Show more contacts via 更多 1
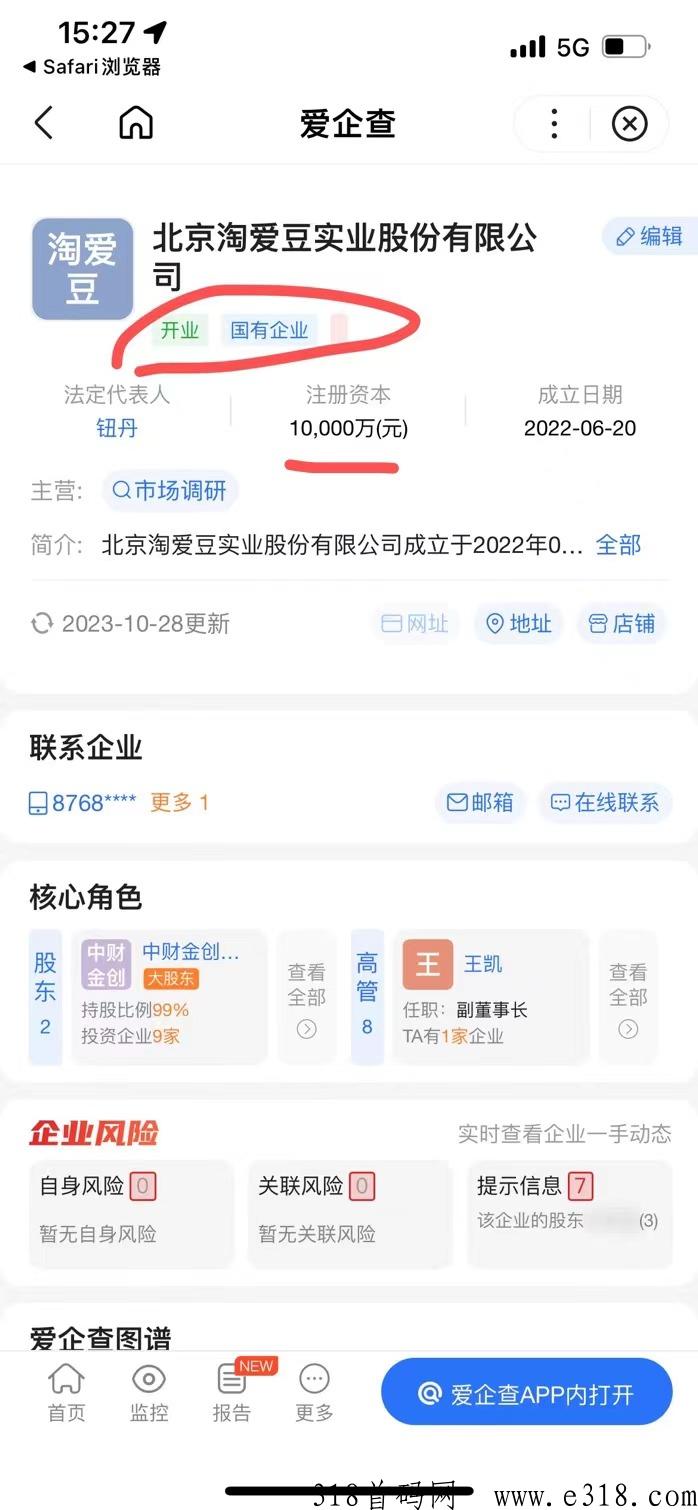This screenshot has width=698, height=1510. pos(179,802)
